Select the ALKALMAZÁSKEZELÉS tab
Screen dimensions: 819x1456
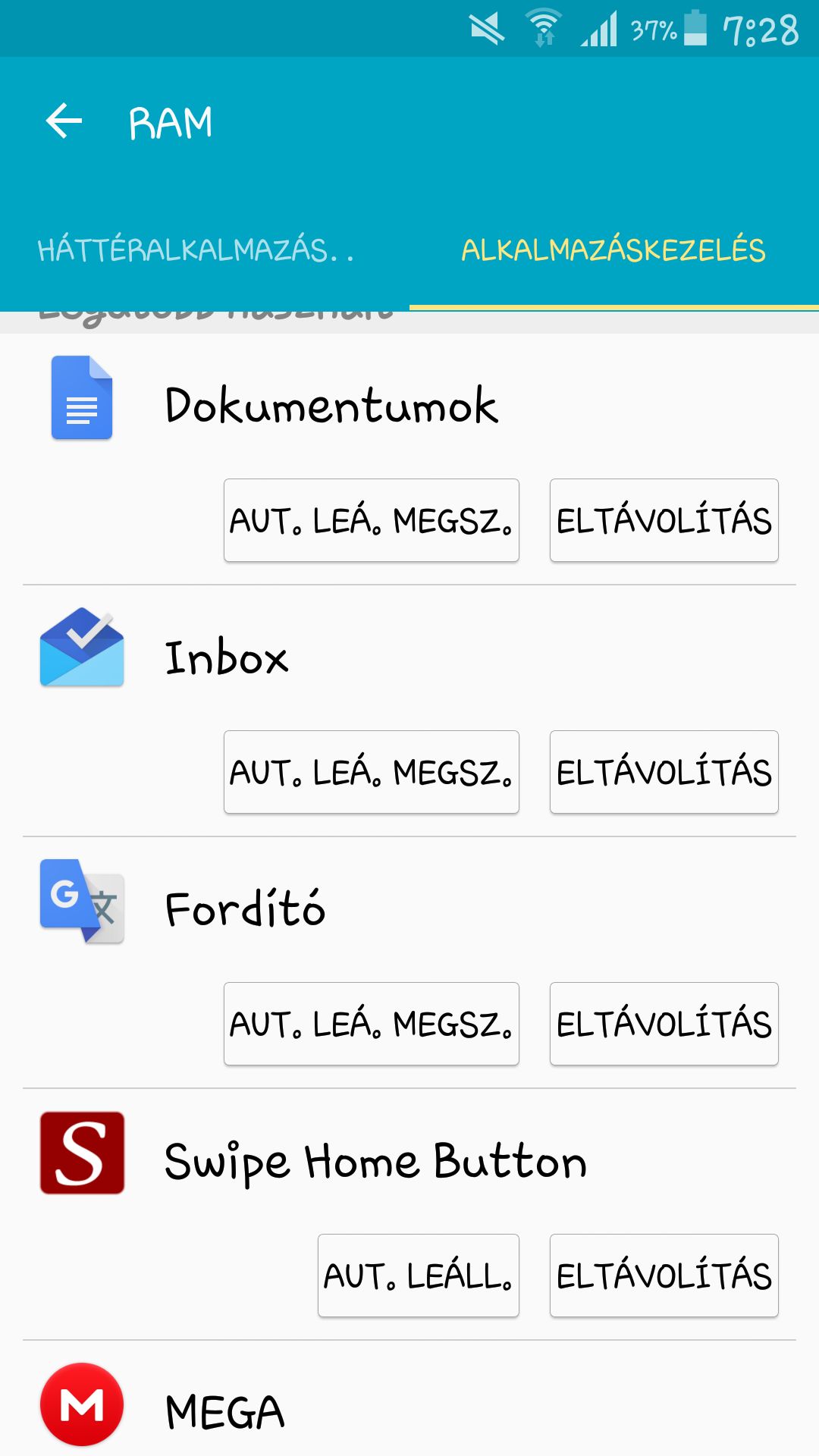click(x=613, y=250)
